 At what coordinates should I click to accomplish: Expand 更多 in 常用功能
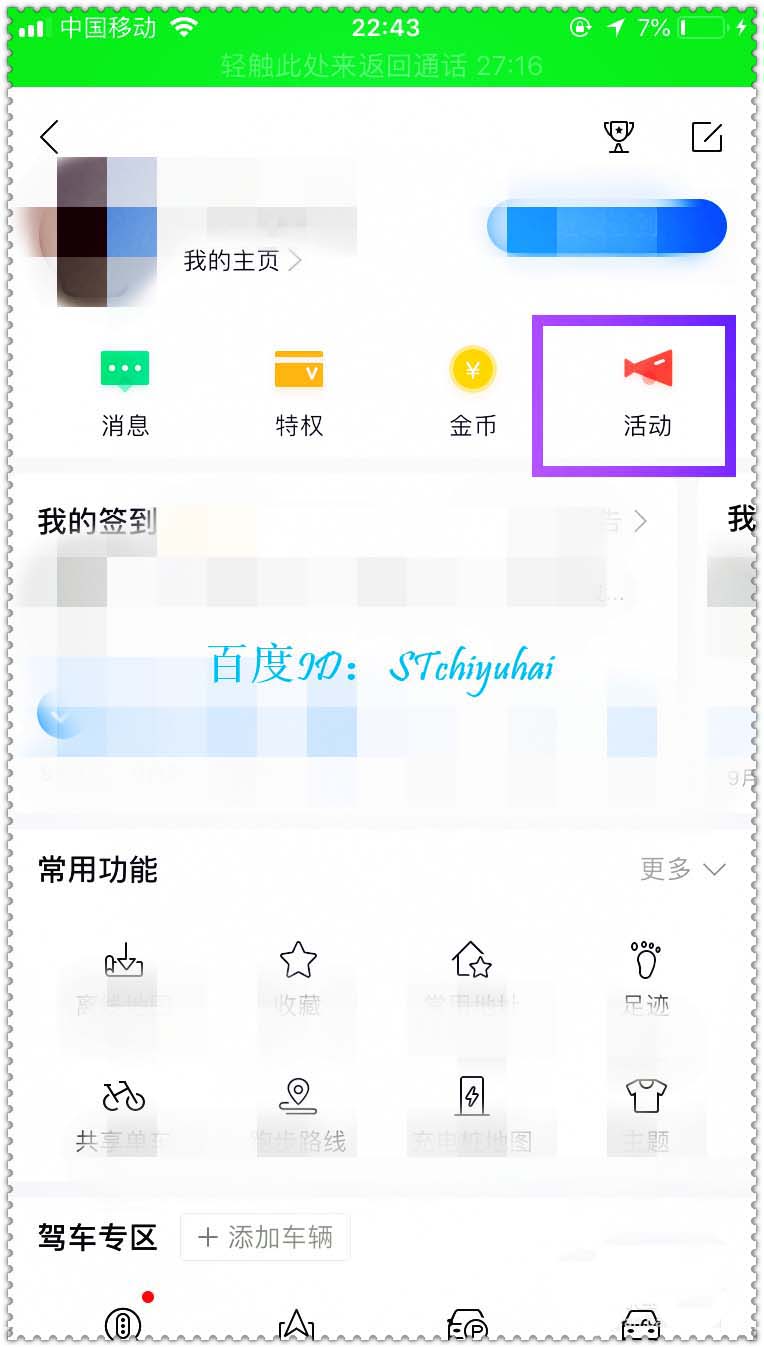pyautogui.click(x=683, y=870)
